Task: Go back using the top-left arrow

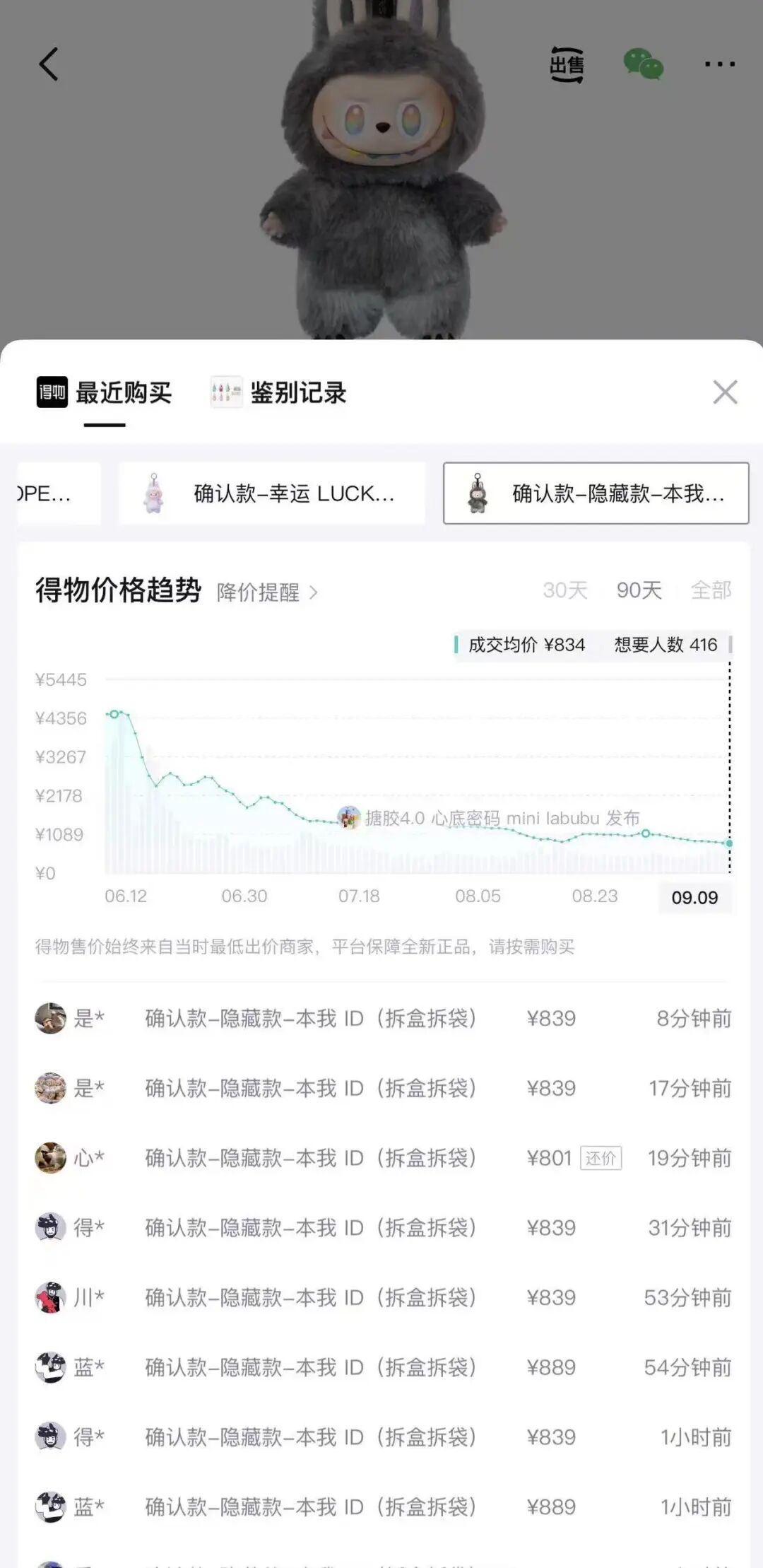Action: pyautogui.click(x=48, y=64)
